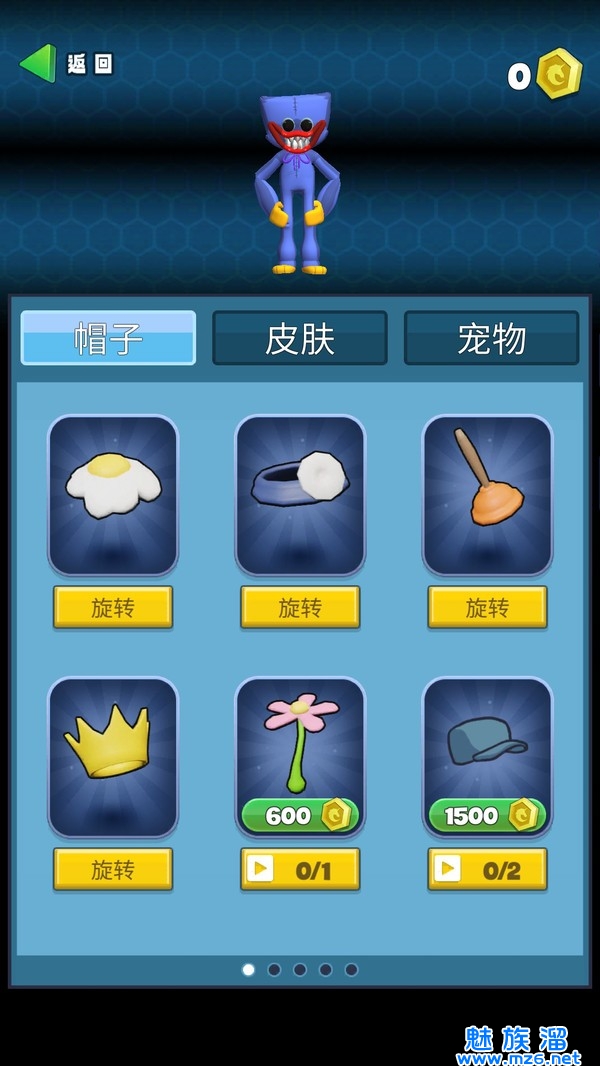Image resolution: width=600 pixels, height=1066 pixels.
Task: Select the 帽子 hats tab
Action: coord(108,338)
